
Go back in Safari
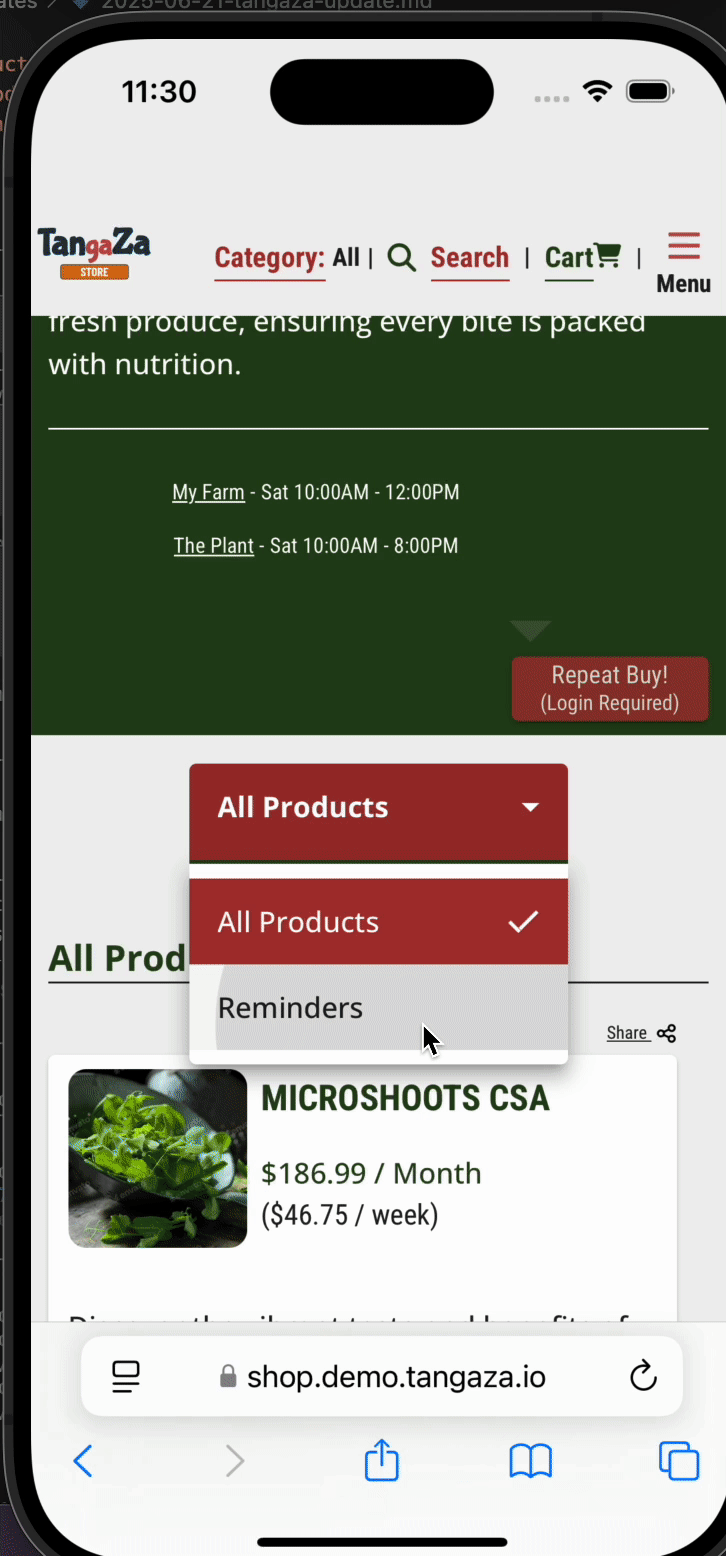[x=83, y=1462]
